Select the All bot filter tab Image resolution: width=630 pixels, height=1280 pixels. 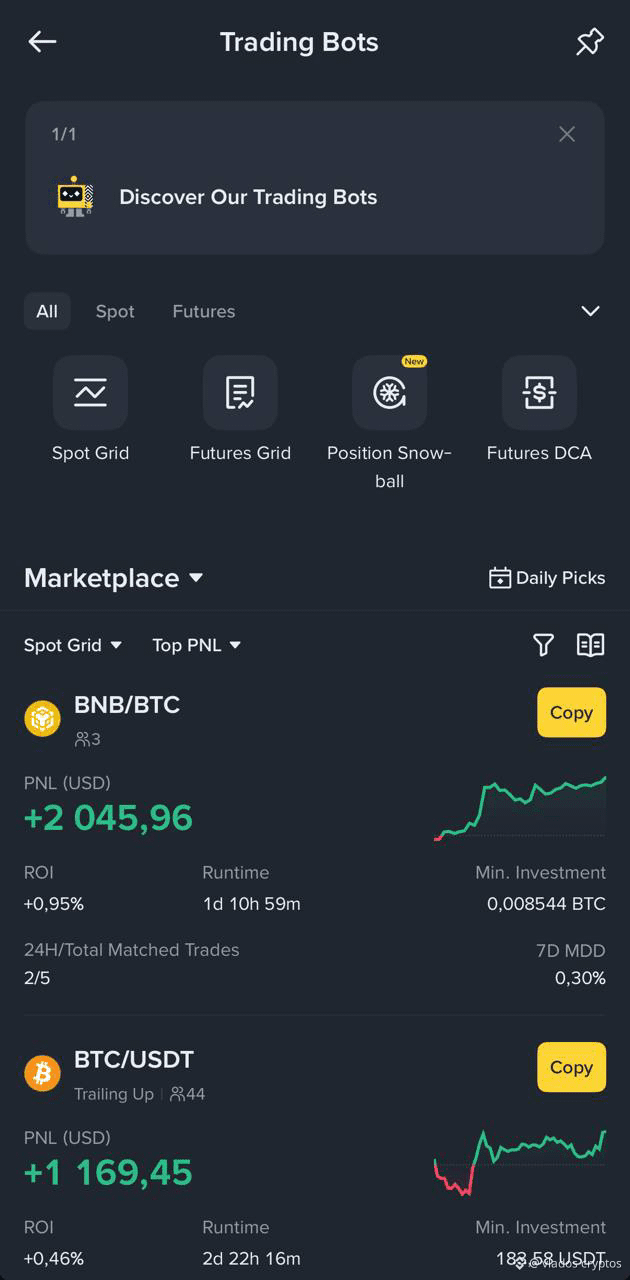point(47,311)
